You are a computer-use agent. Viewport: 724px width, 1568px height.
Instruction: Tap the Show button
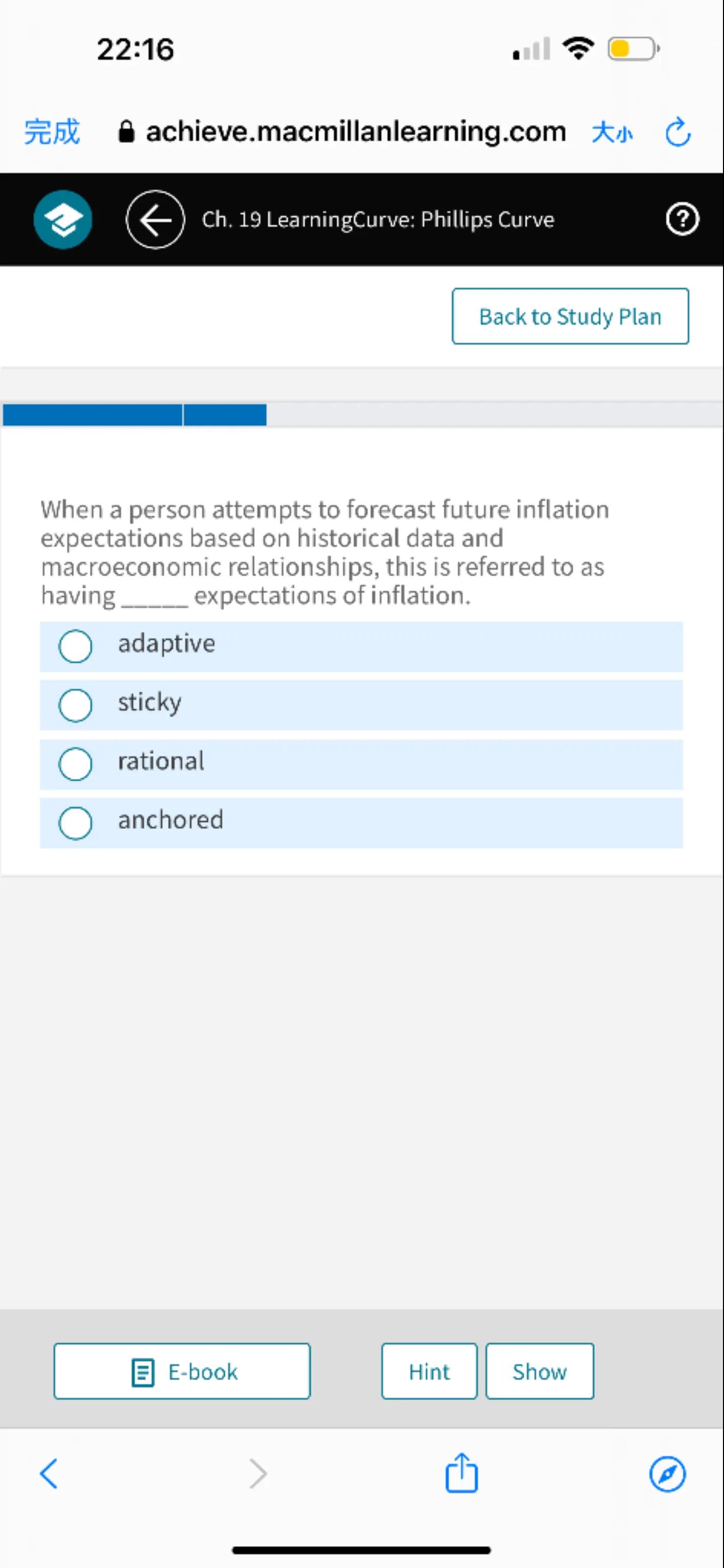(540, 1371)
